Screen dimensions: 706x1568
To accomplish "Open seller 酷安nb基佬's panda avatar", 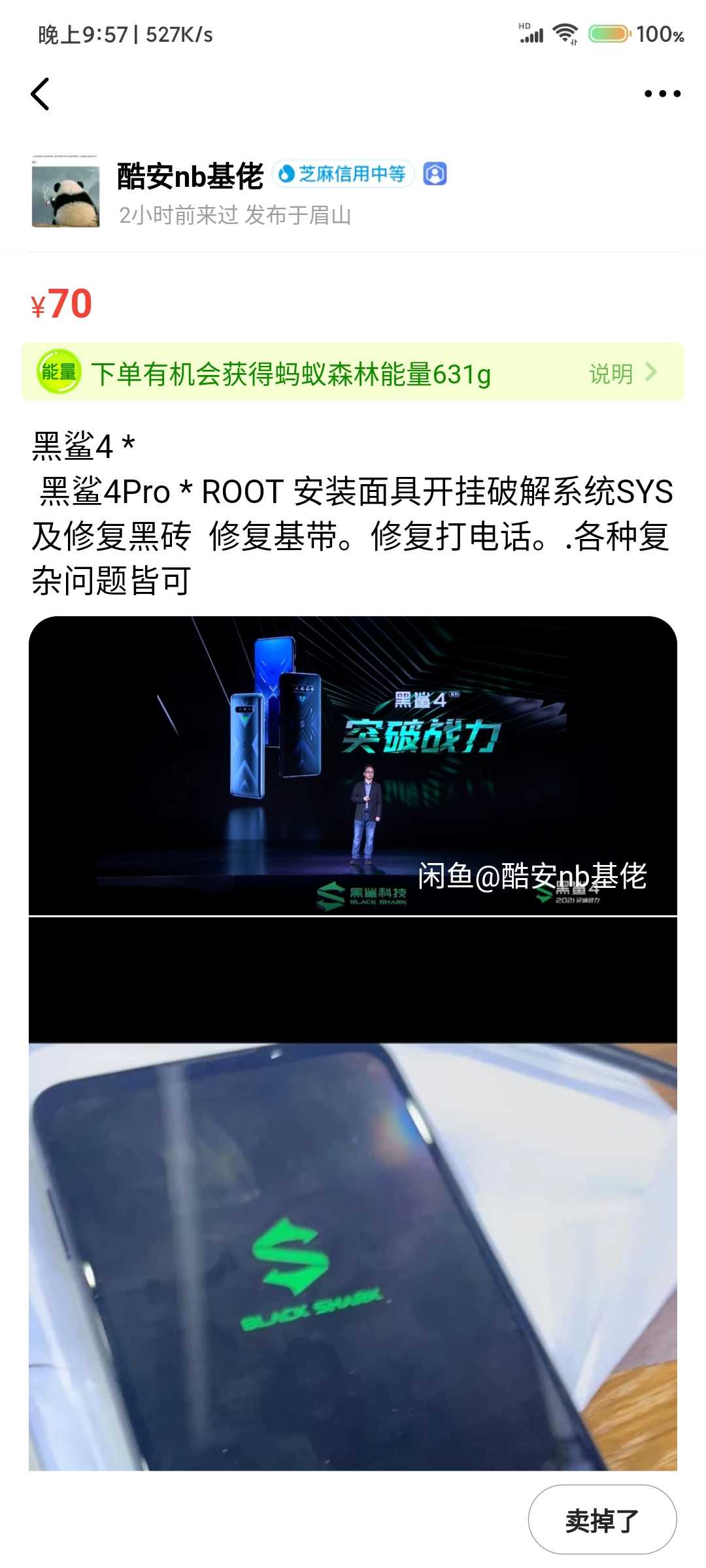I will tap(65, 192).
